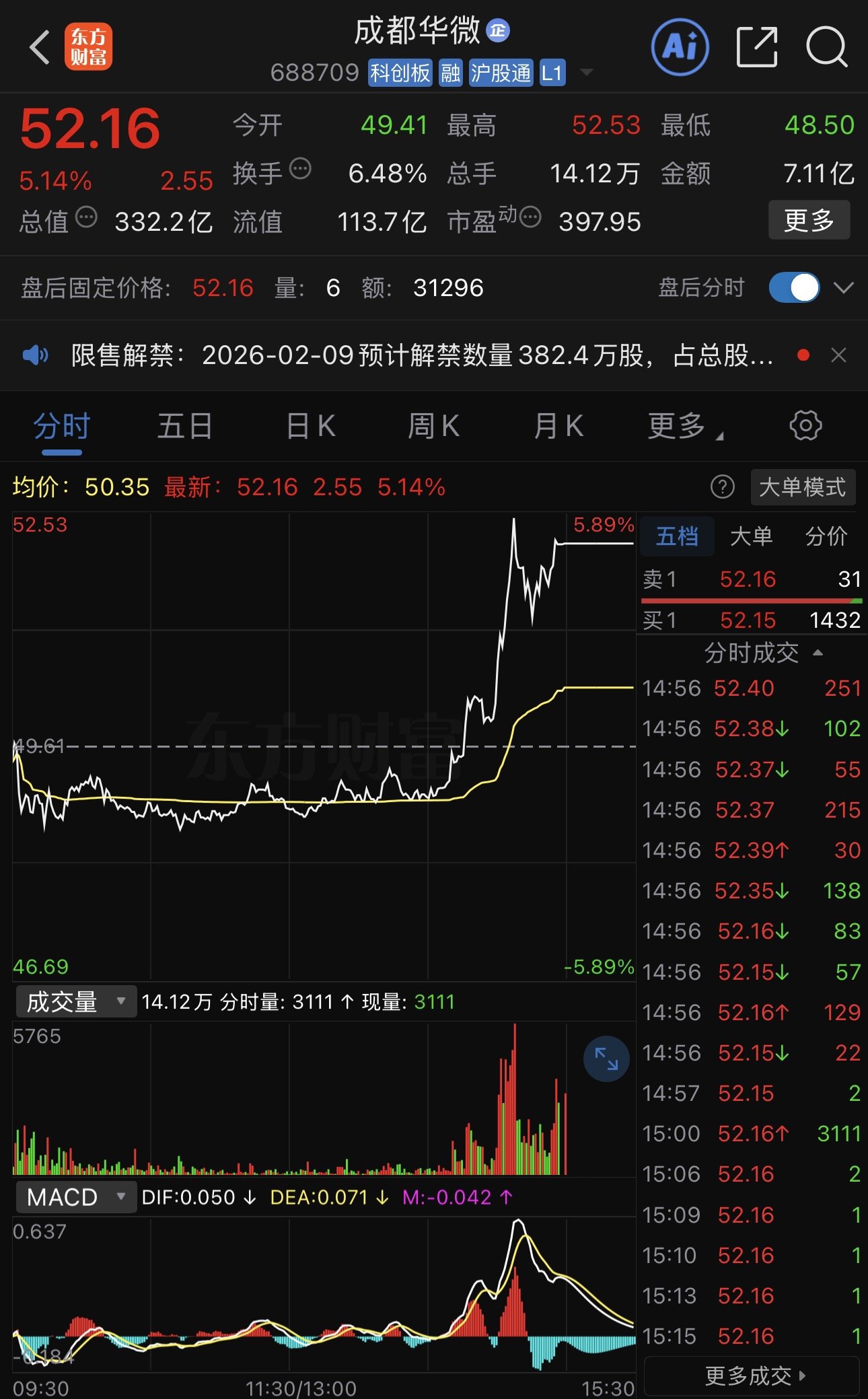Switch to the 周K chart tab
Screen dimensions: 868x1399
[433, 426]
